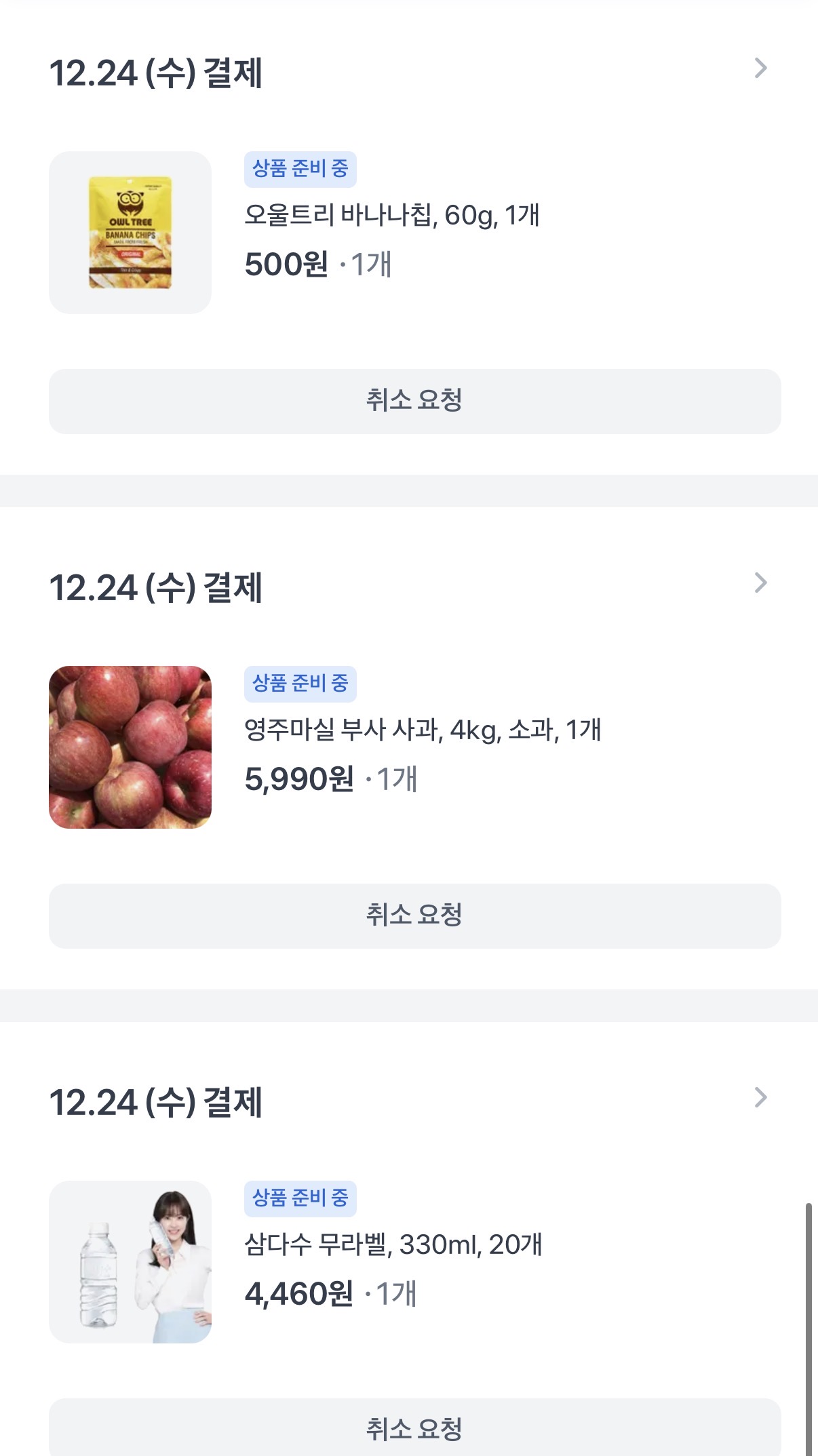
Task: Open order details for the Samdasoo water order
Action: pyautogui.click(x=760, y=1098)
